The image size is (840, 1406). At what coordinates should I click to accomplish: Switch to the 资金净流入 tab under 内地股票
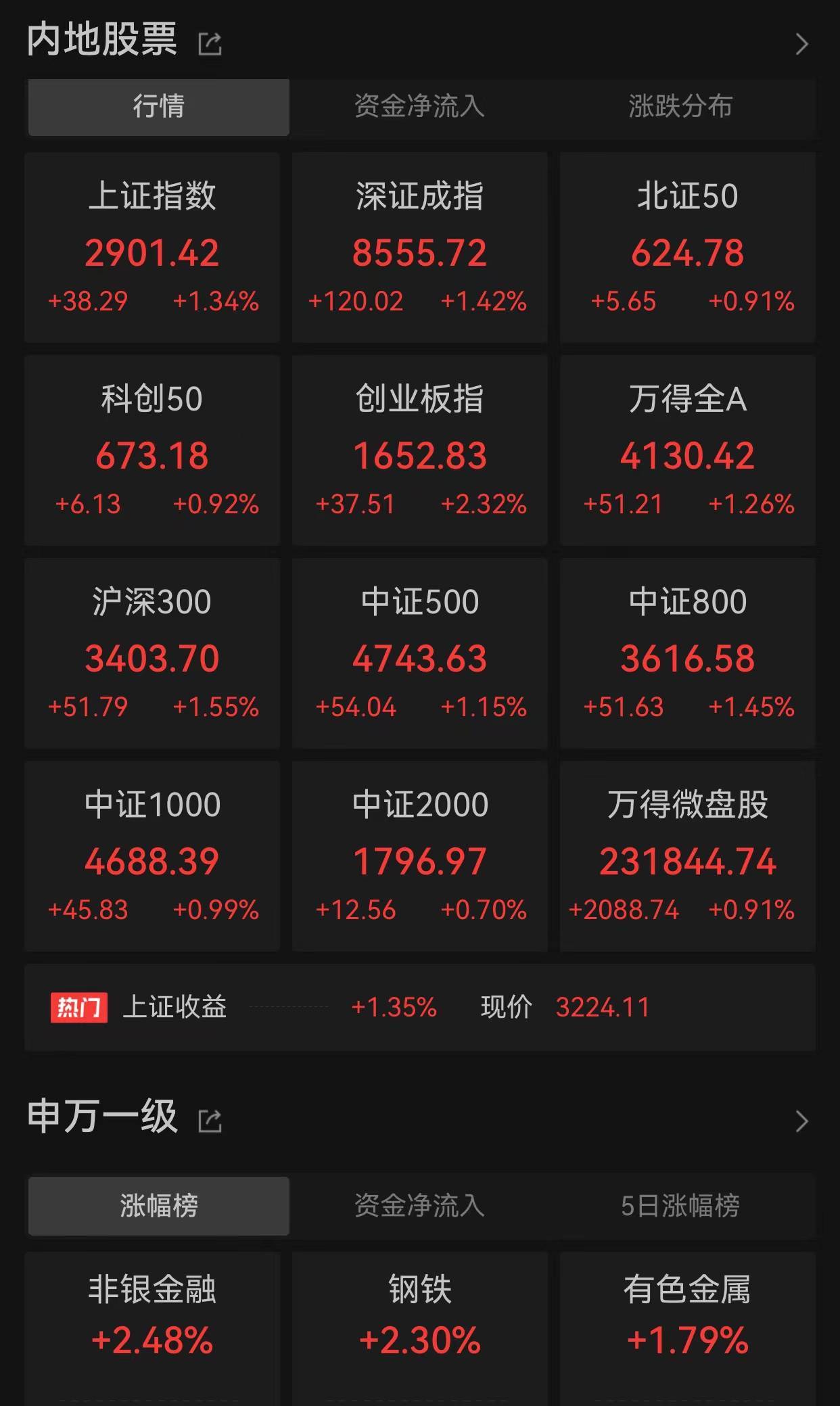pyautogui.click(x=419, y=106)
